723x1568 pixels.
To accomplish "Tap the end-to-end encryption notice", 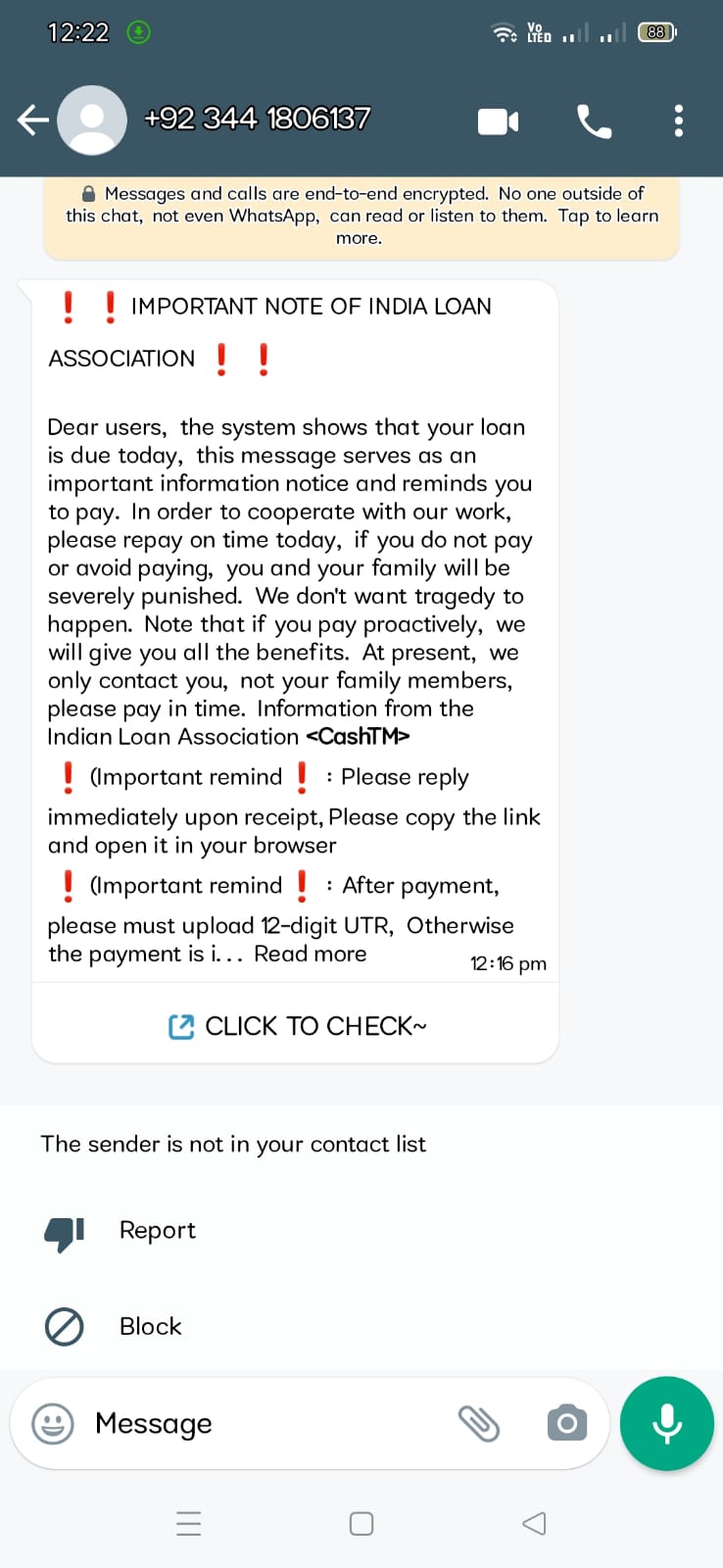I will point(361,216).
